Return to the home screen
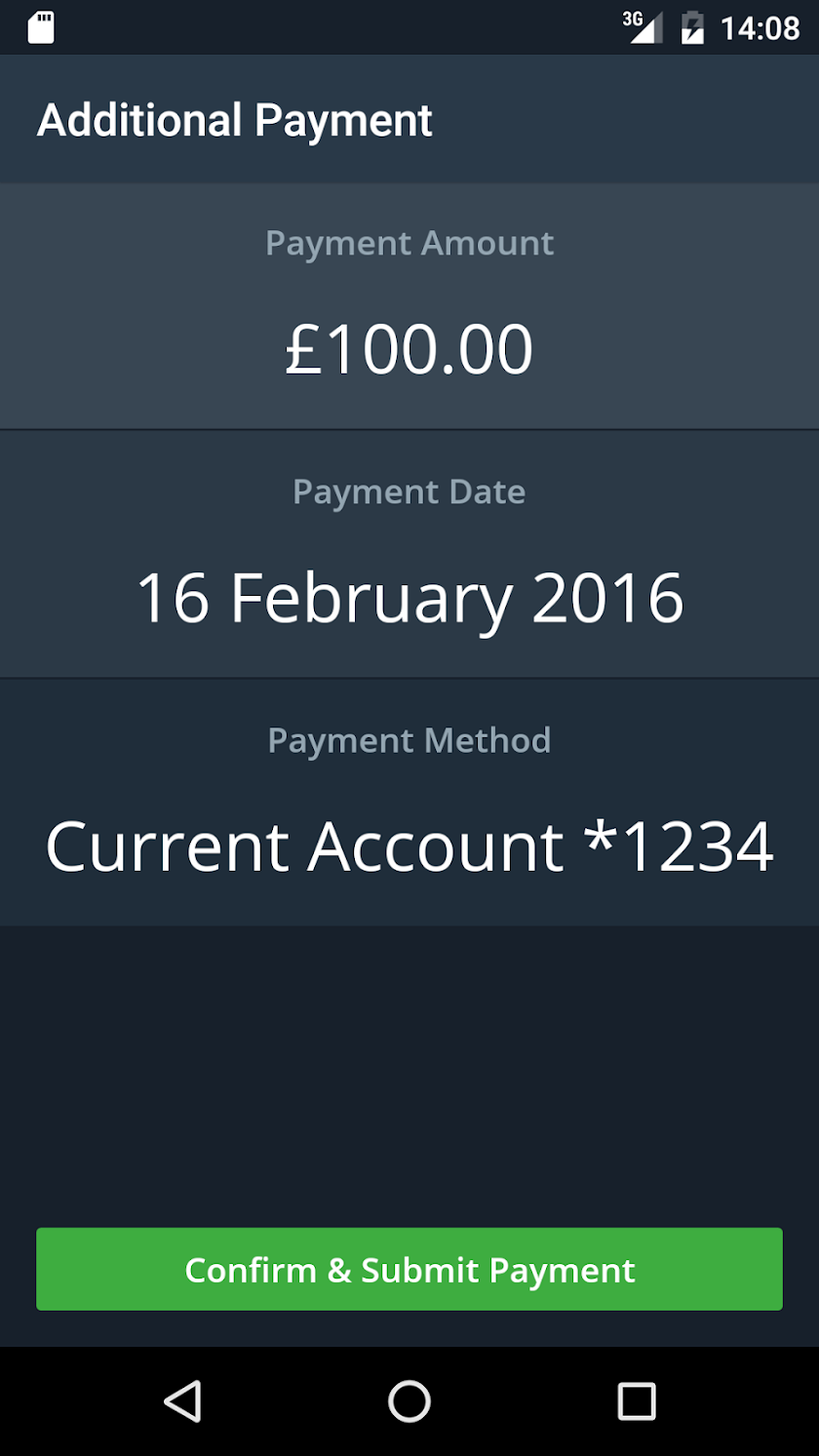Viewport: 819px width, 1456px height. [x=409, y=1401]
